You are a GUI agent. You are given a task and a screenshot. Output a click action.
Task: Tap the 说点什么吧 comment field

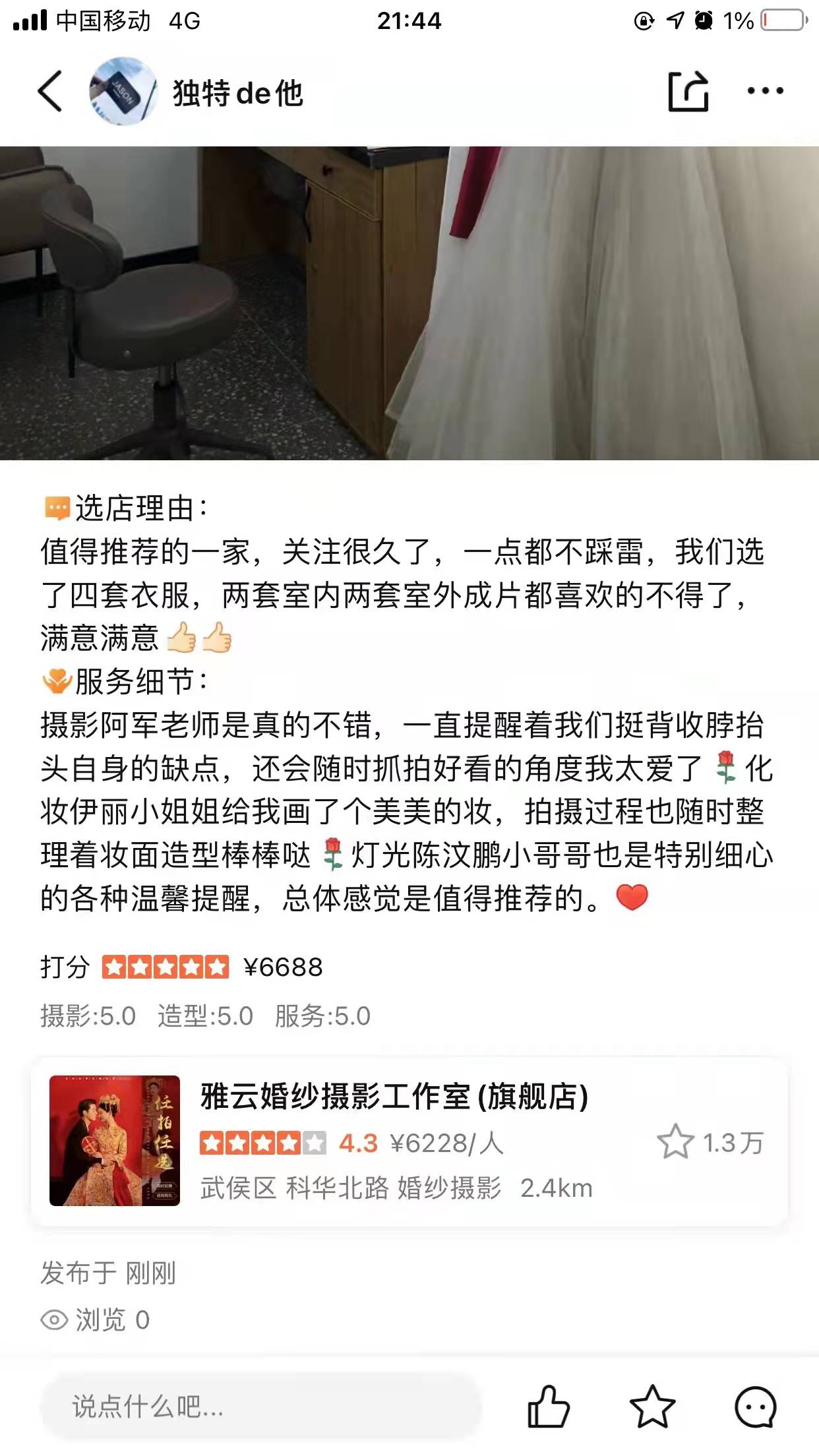click(x=260, y=1407)
